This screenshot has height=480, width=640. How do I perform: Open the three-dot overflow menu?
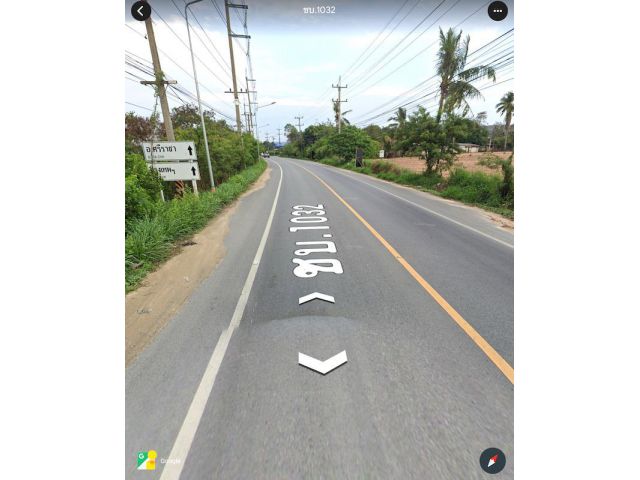497,11
